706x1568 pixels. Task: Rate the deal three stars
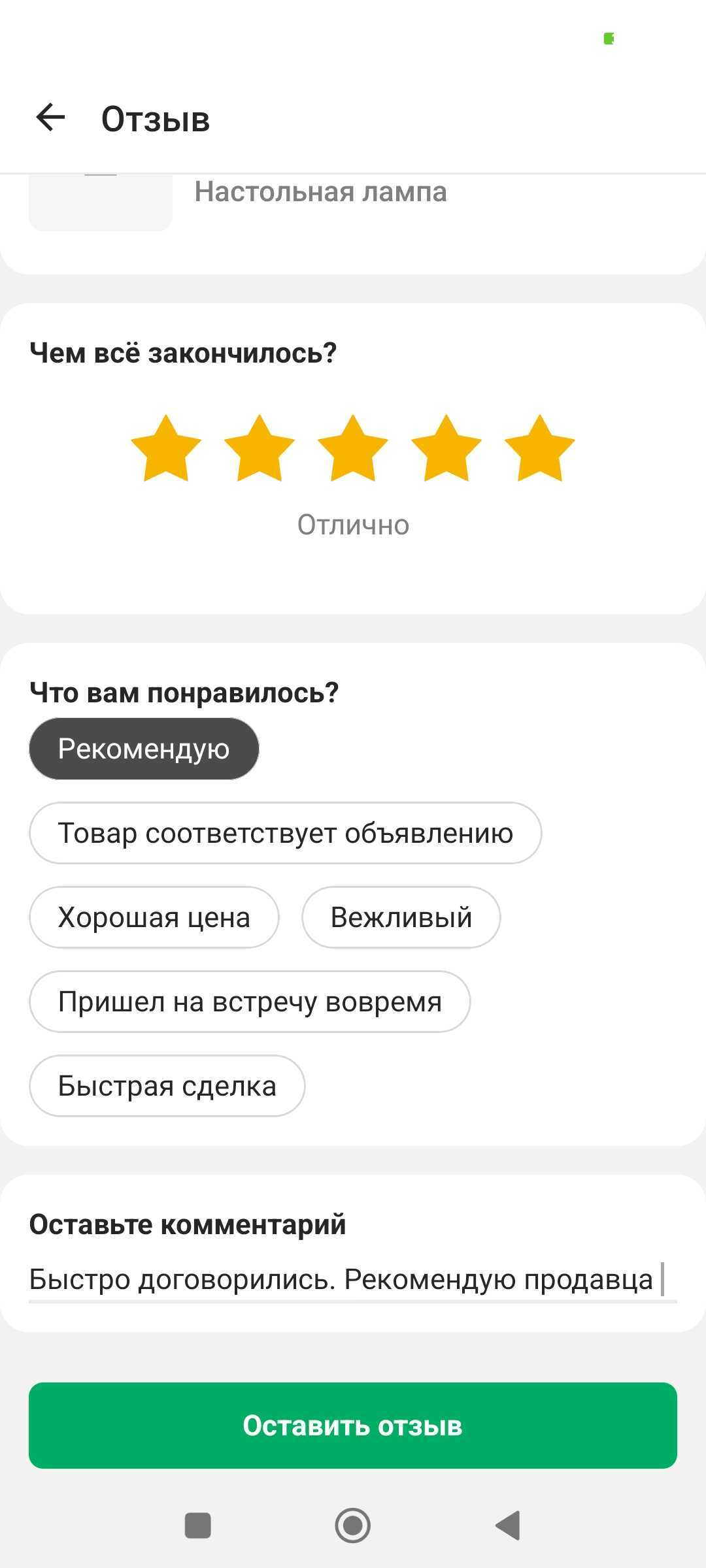point(353,449)
